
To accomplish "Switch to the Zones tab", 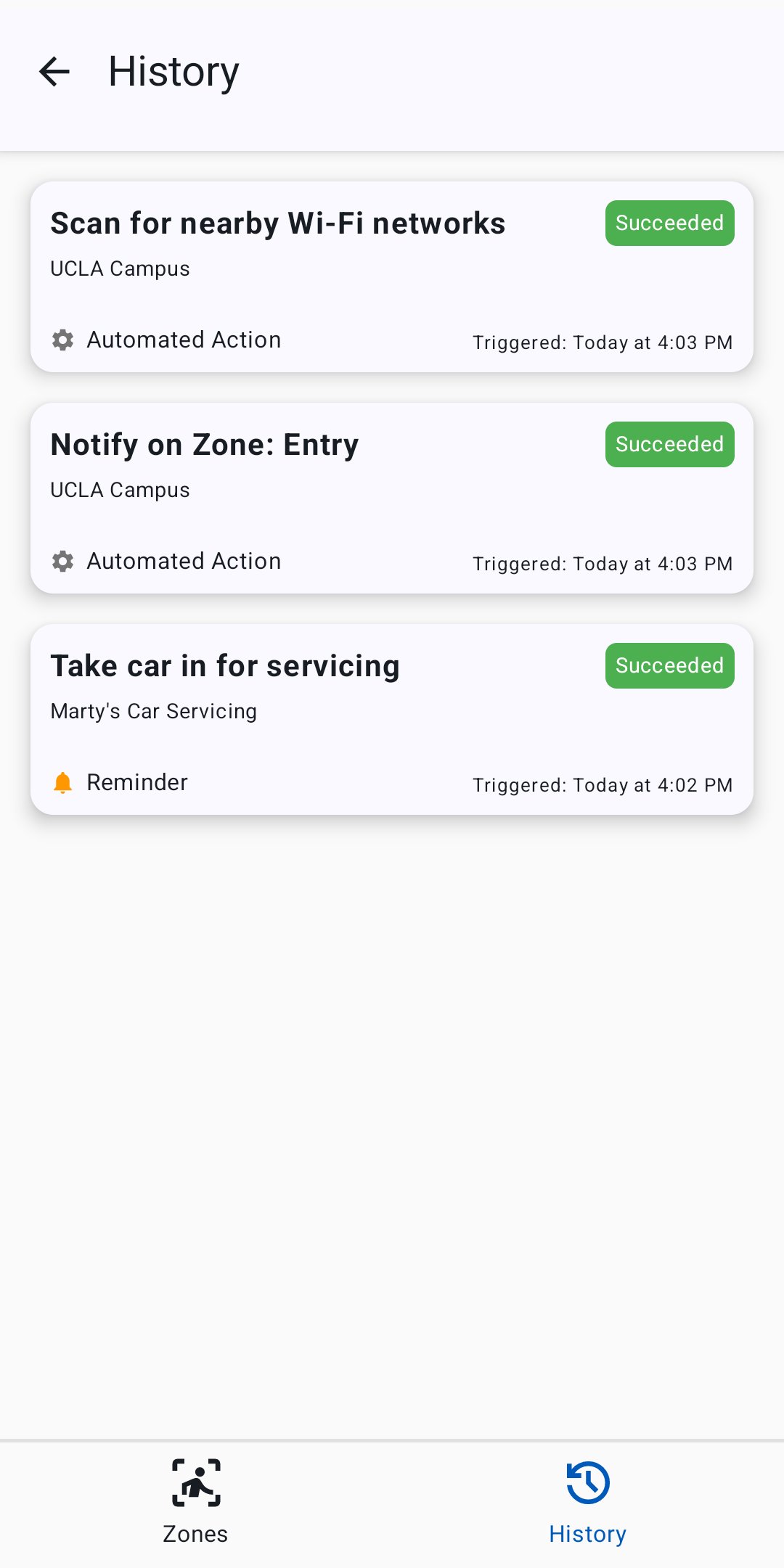I will (196, 1503).
